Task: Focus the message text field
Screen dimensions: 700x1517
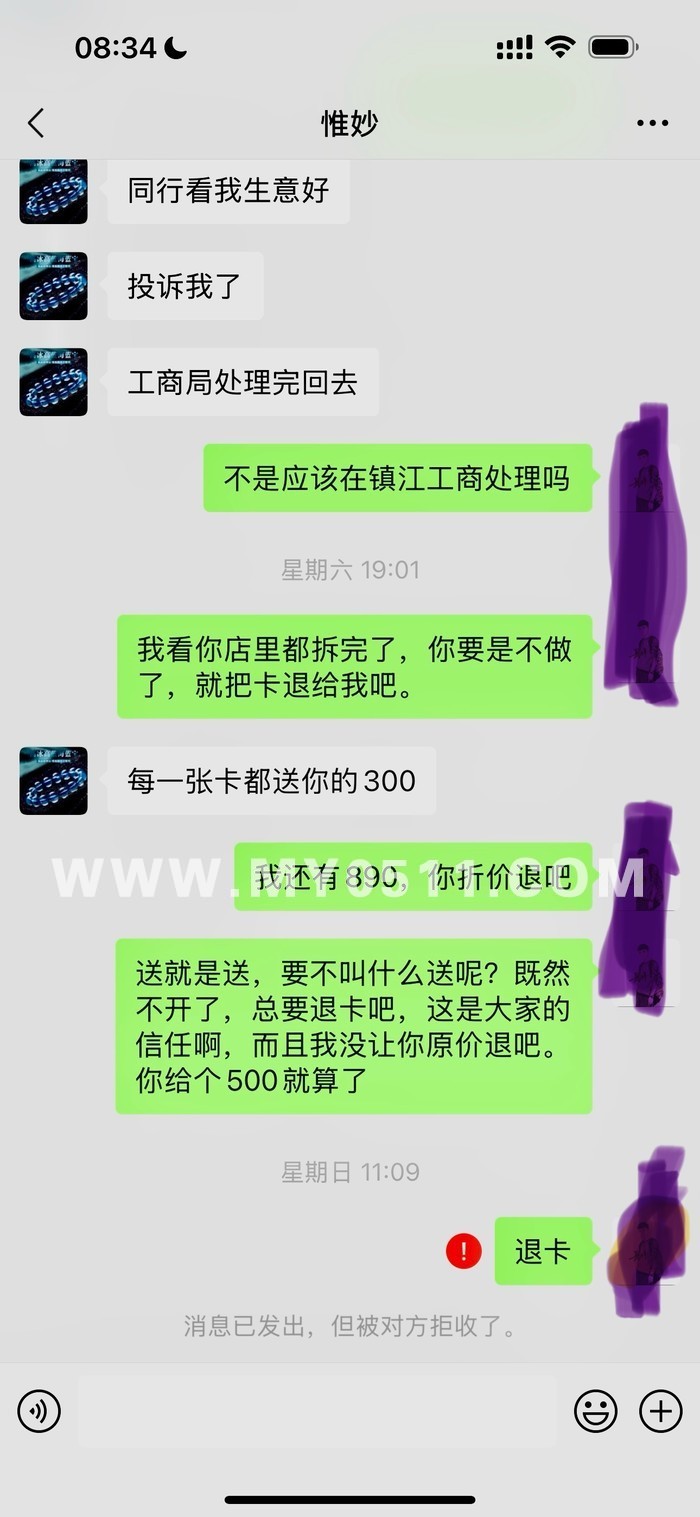Action: point(316,1411)
